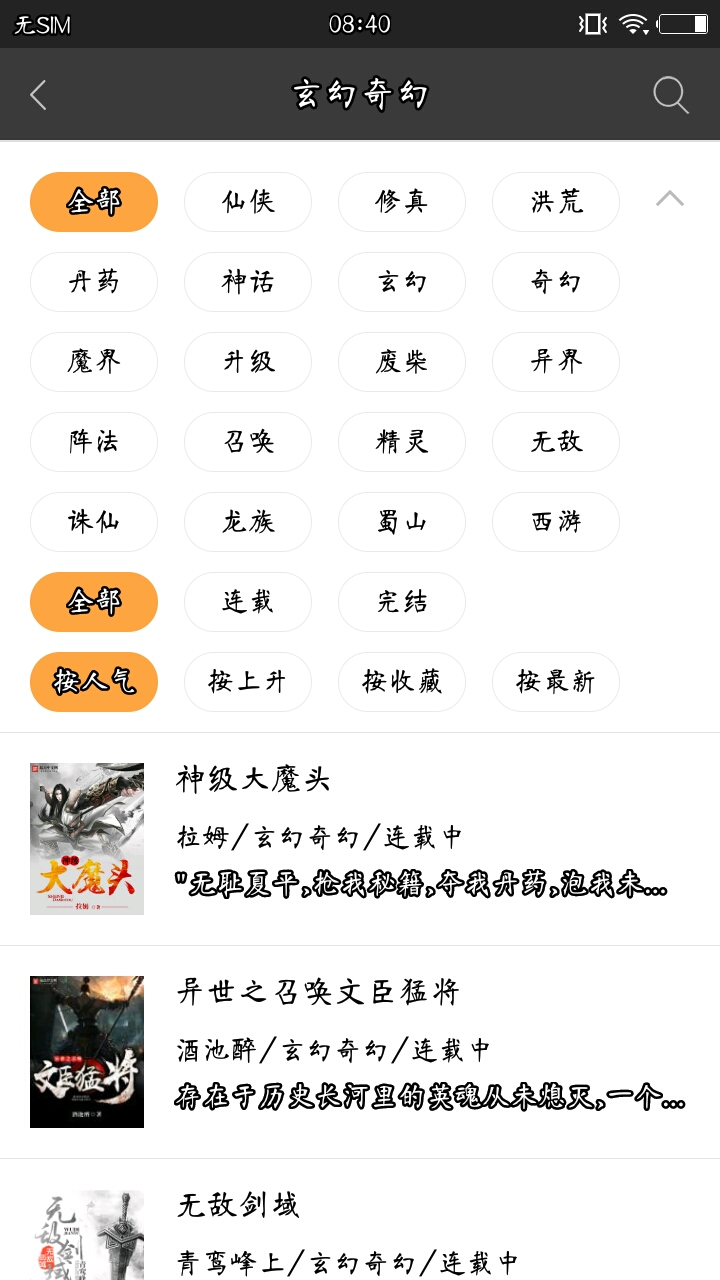The width and height of the screenshot is (720, 1280).
Task: Choose the 洪荒 genre tag
Action: click(556, 202)
